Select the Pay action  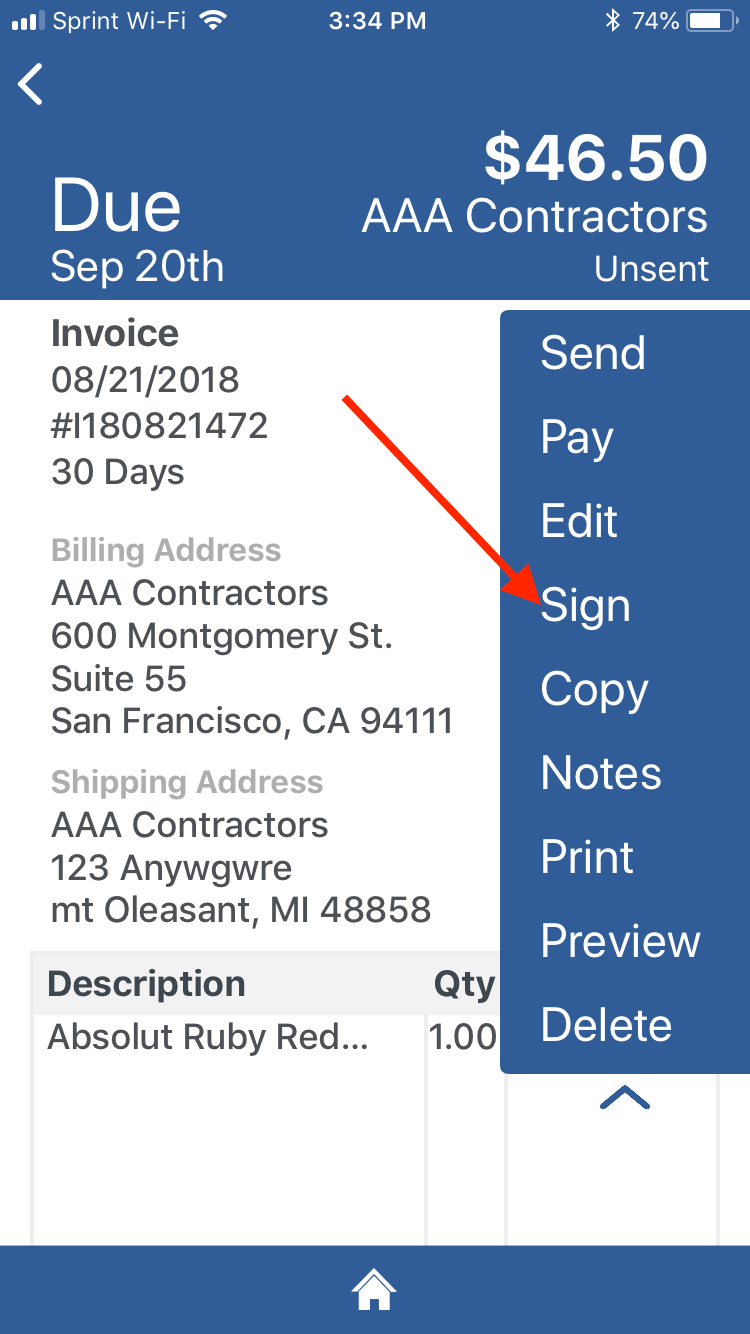pos(577,437)
